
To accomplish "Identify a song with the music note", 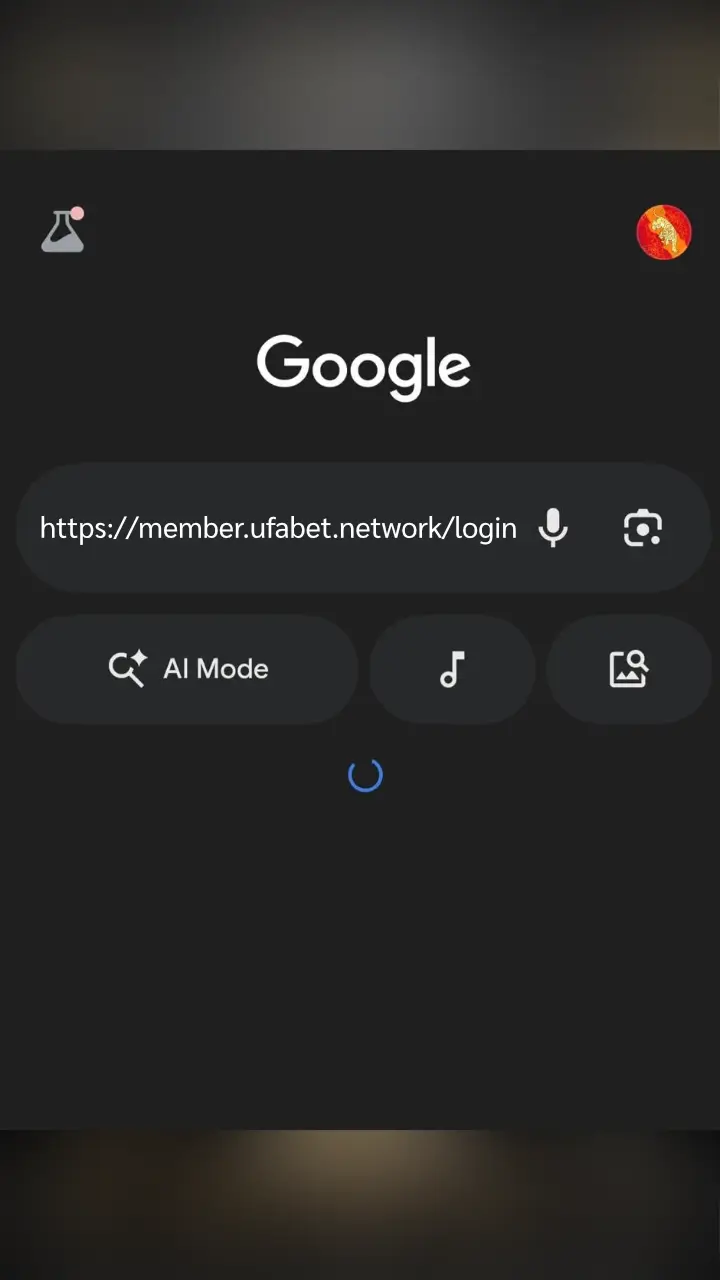I will click(x=452, y=669).
